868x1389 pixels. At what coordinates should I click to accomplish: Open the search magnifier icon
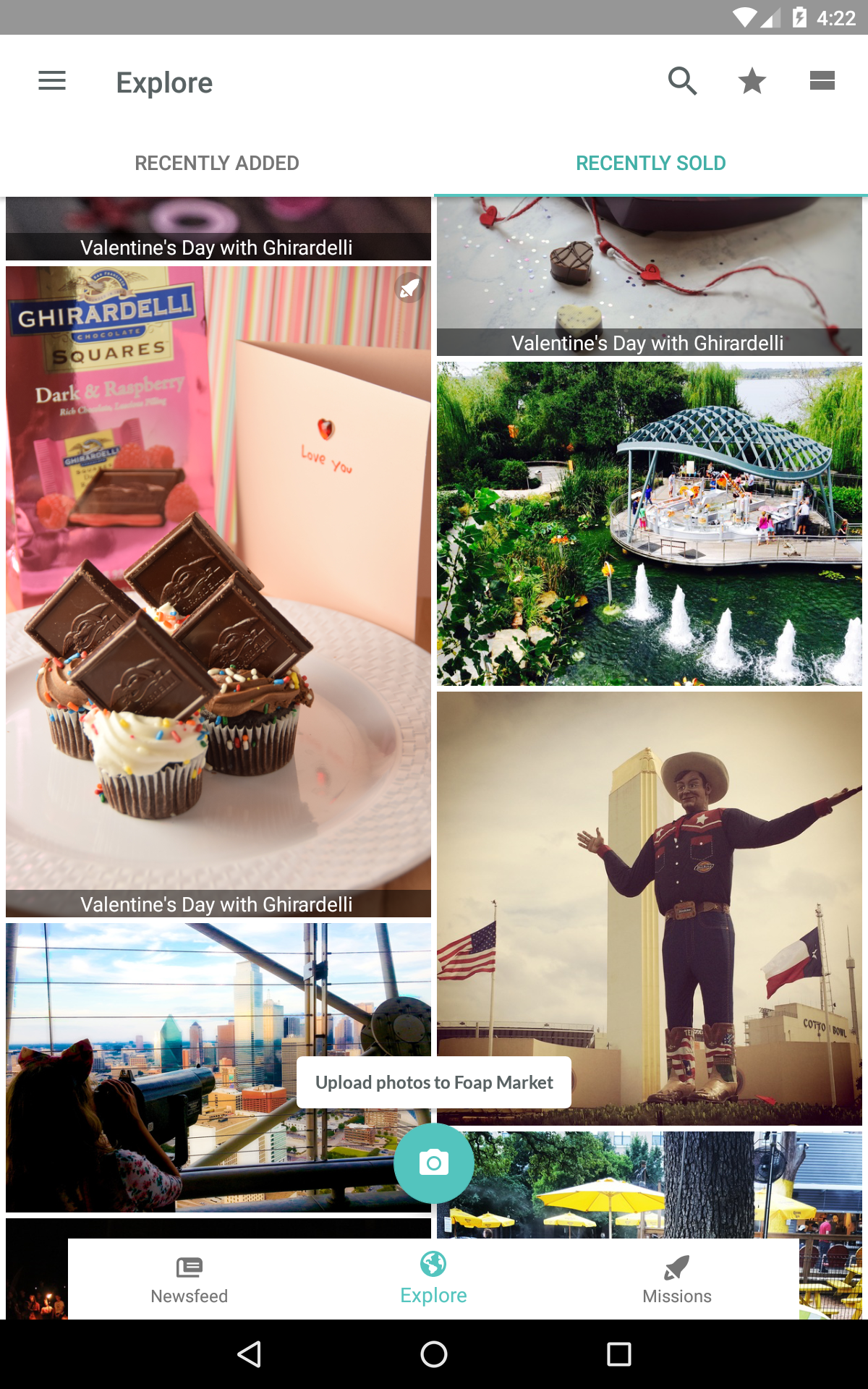click(x=682, y=81)
